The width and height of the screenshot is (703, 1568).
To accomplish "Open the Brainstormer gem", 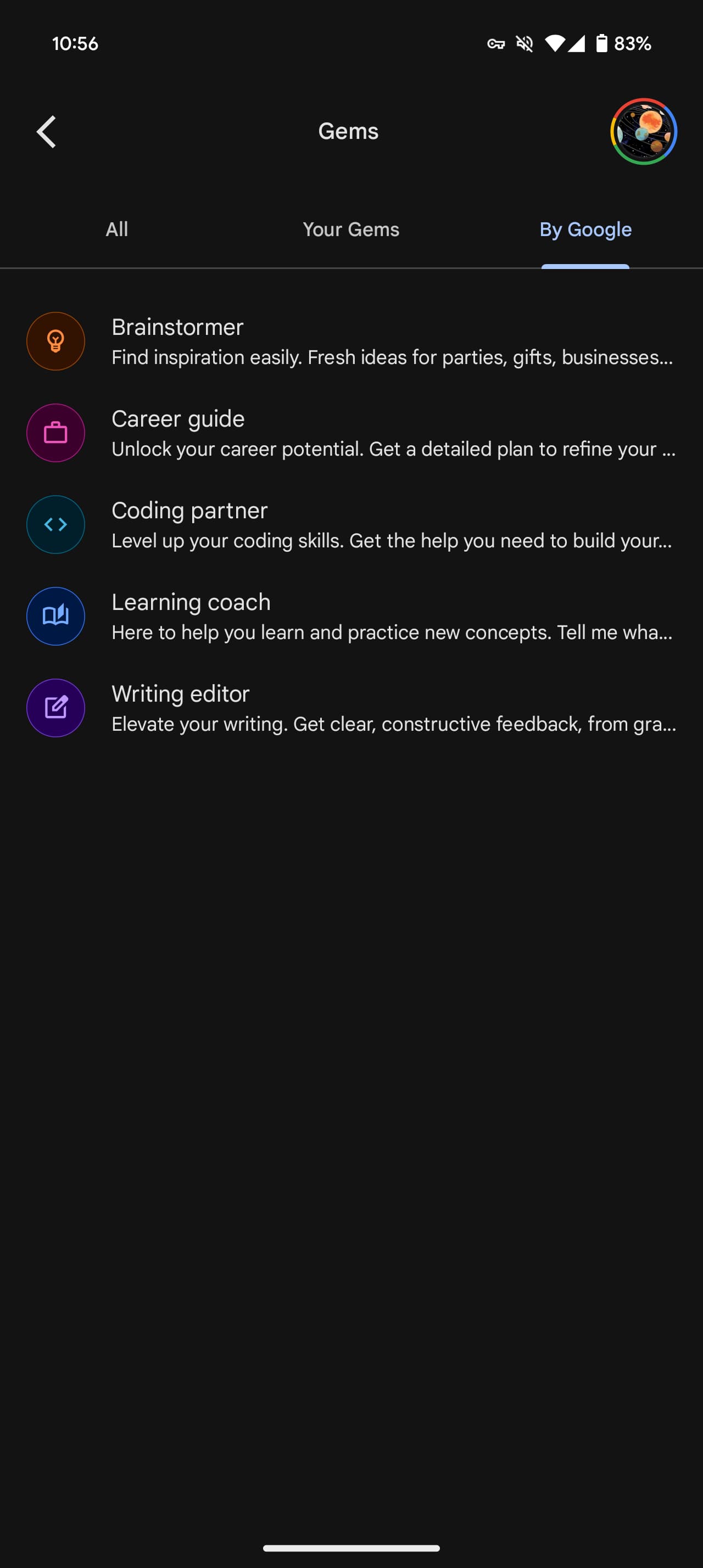I will [351, 341].
